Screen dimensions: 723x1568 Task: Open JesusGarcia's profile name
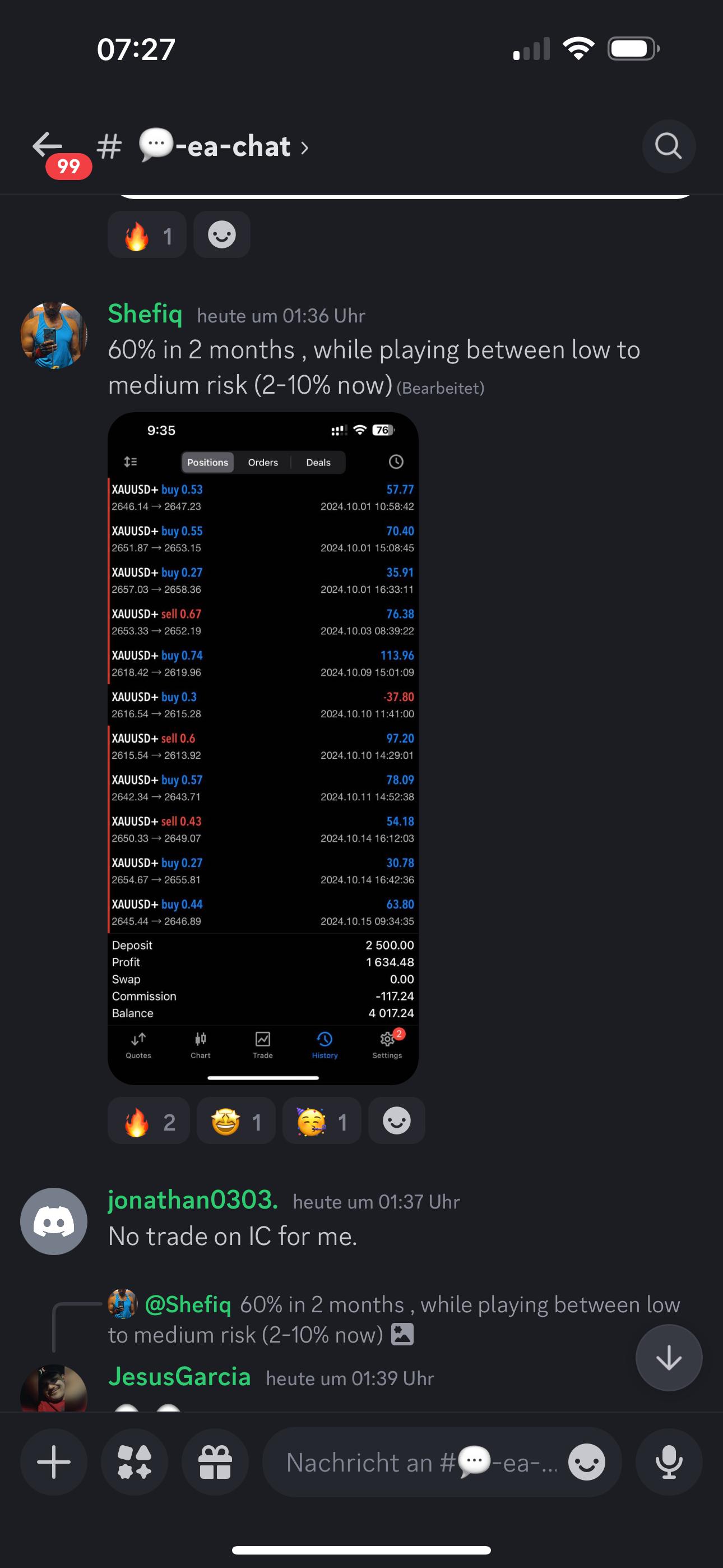tap(179, 1377)
